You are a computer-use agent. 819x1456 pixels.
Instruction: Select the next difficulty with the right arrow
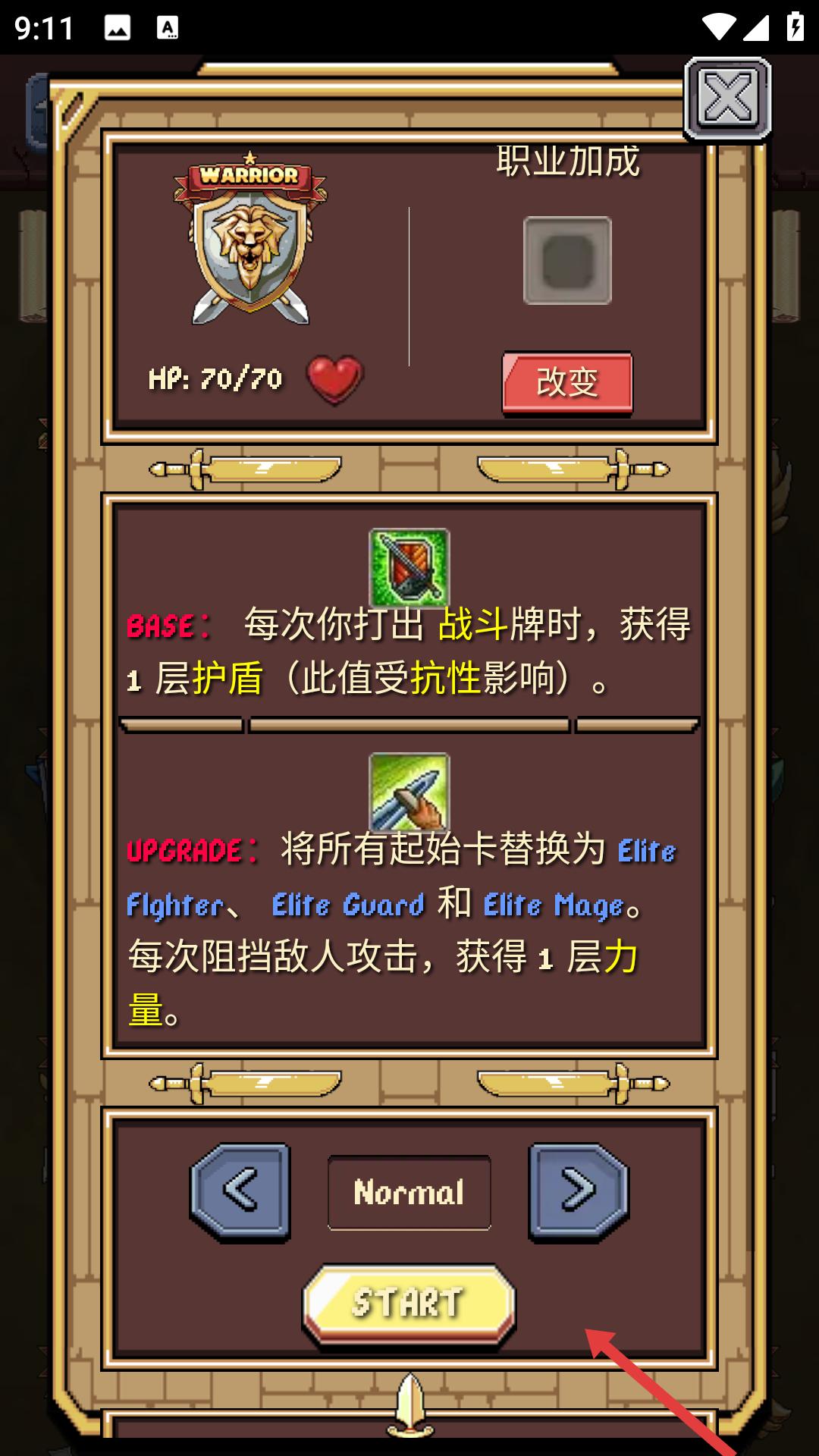(x=579, y=1191)
